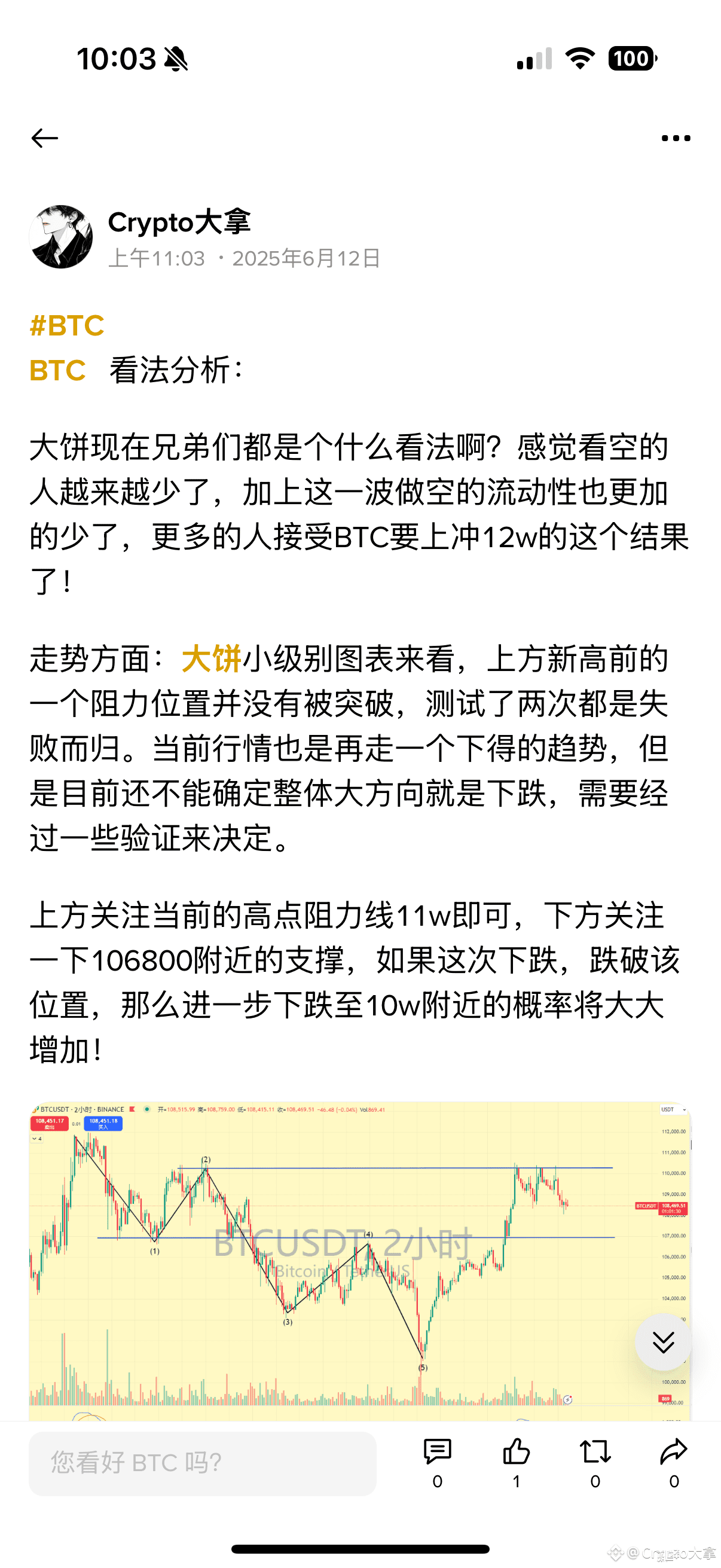Open Crypto大拿's profile avatar
The width and height of the screenshot is (721, 1568).
[x=61, y=237]
